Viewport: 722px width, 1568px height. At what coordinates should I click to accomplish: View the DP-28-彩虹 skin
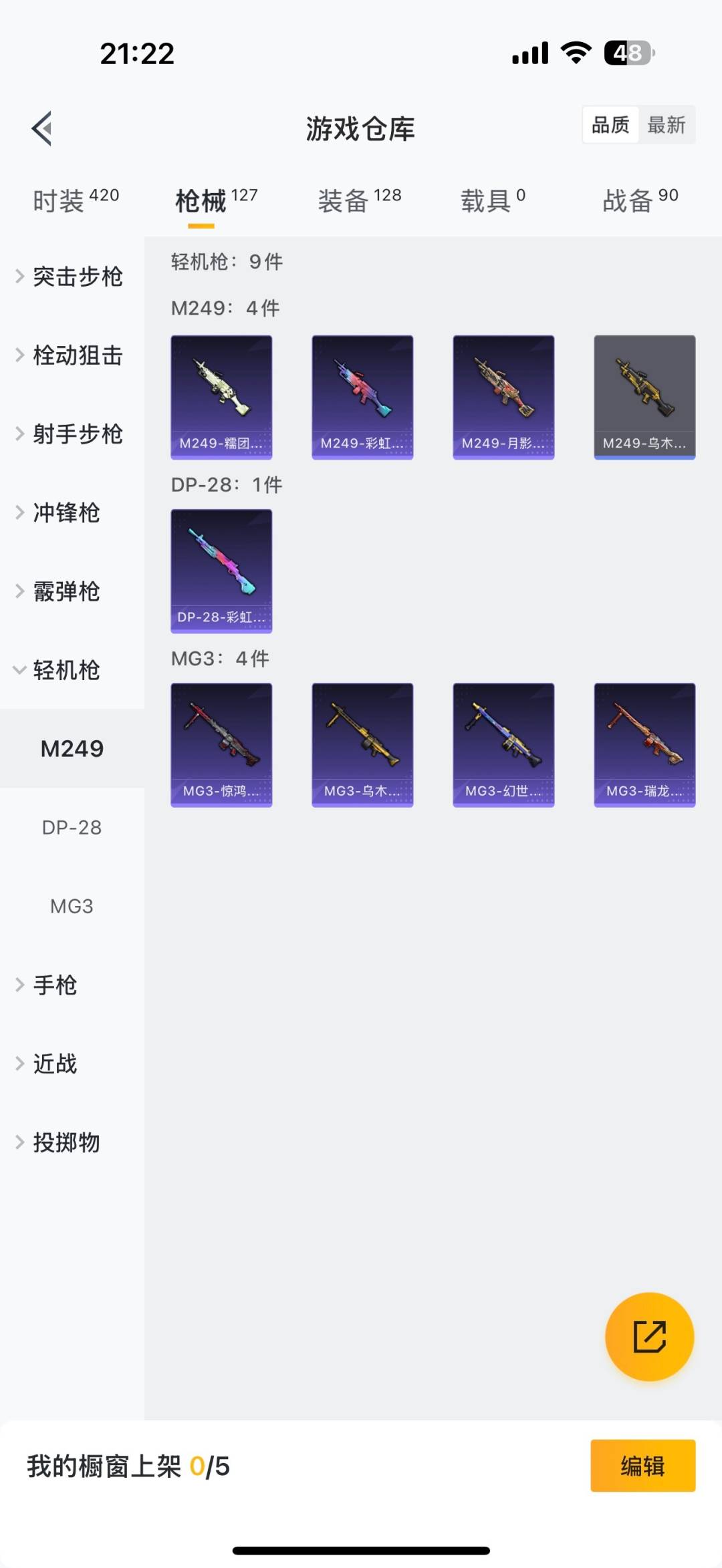[x=221, y=571]
